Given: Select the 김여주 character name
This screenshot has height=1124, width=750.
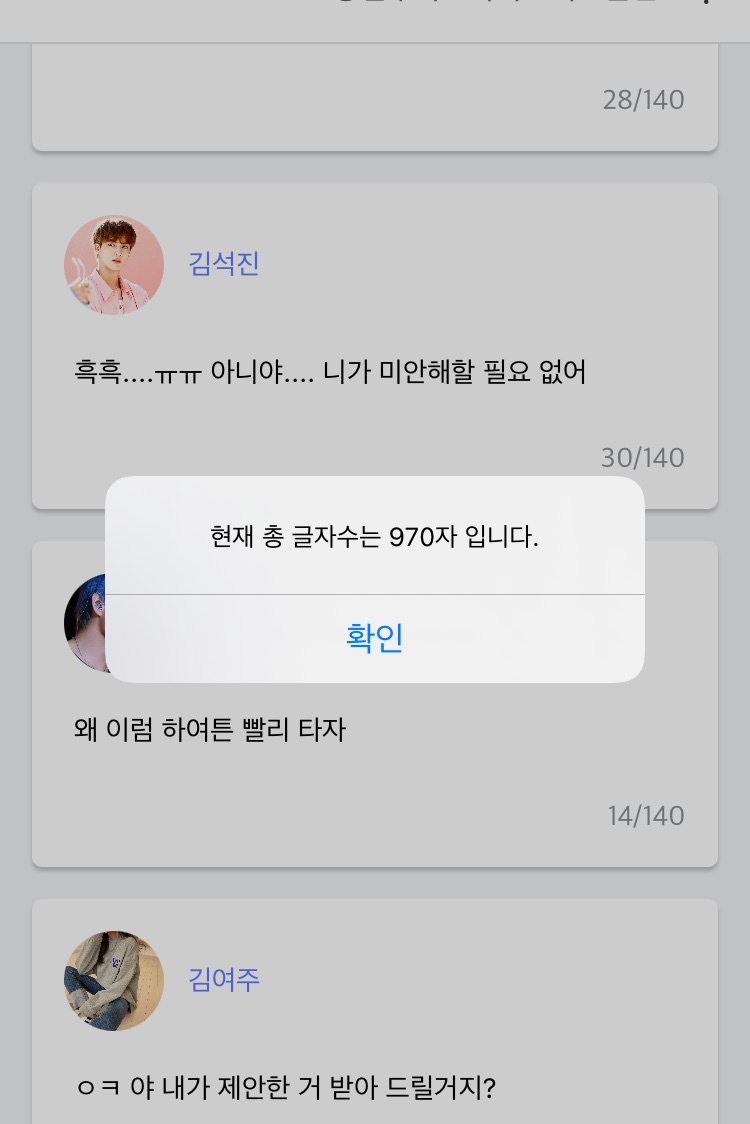Looking at the screenshot, I should point(224,980).
